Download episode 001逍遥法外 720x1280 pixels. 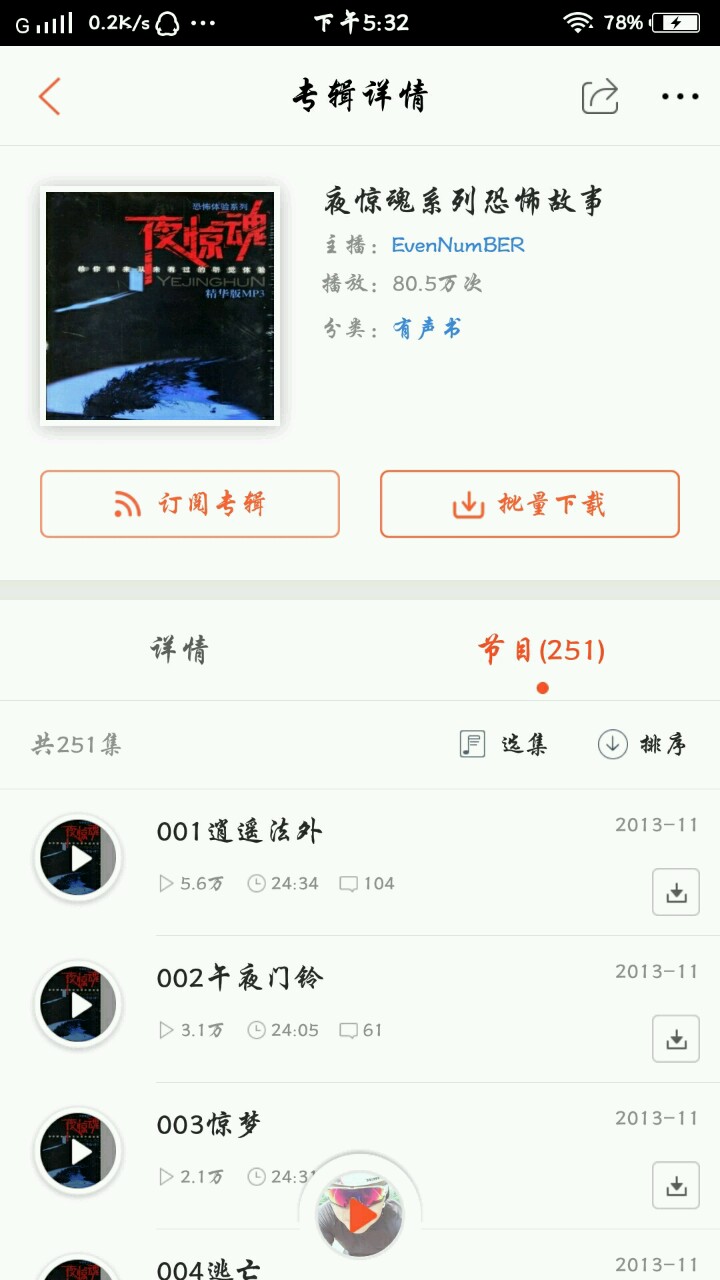coord(676,892)
